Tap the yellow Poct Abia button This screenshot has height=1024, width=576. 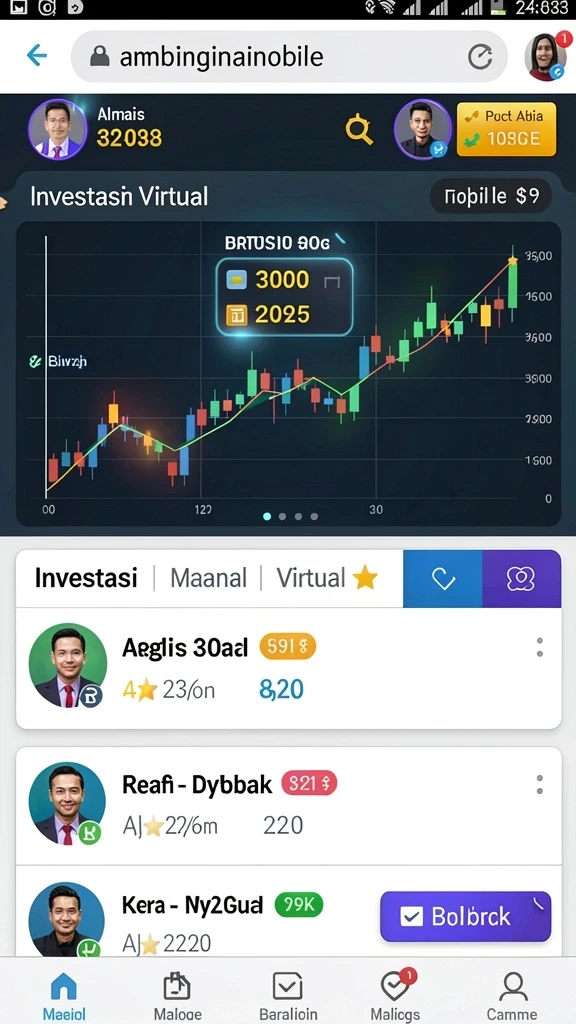click(506, 129)
